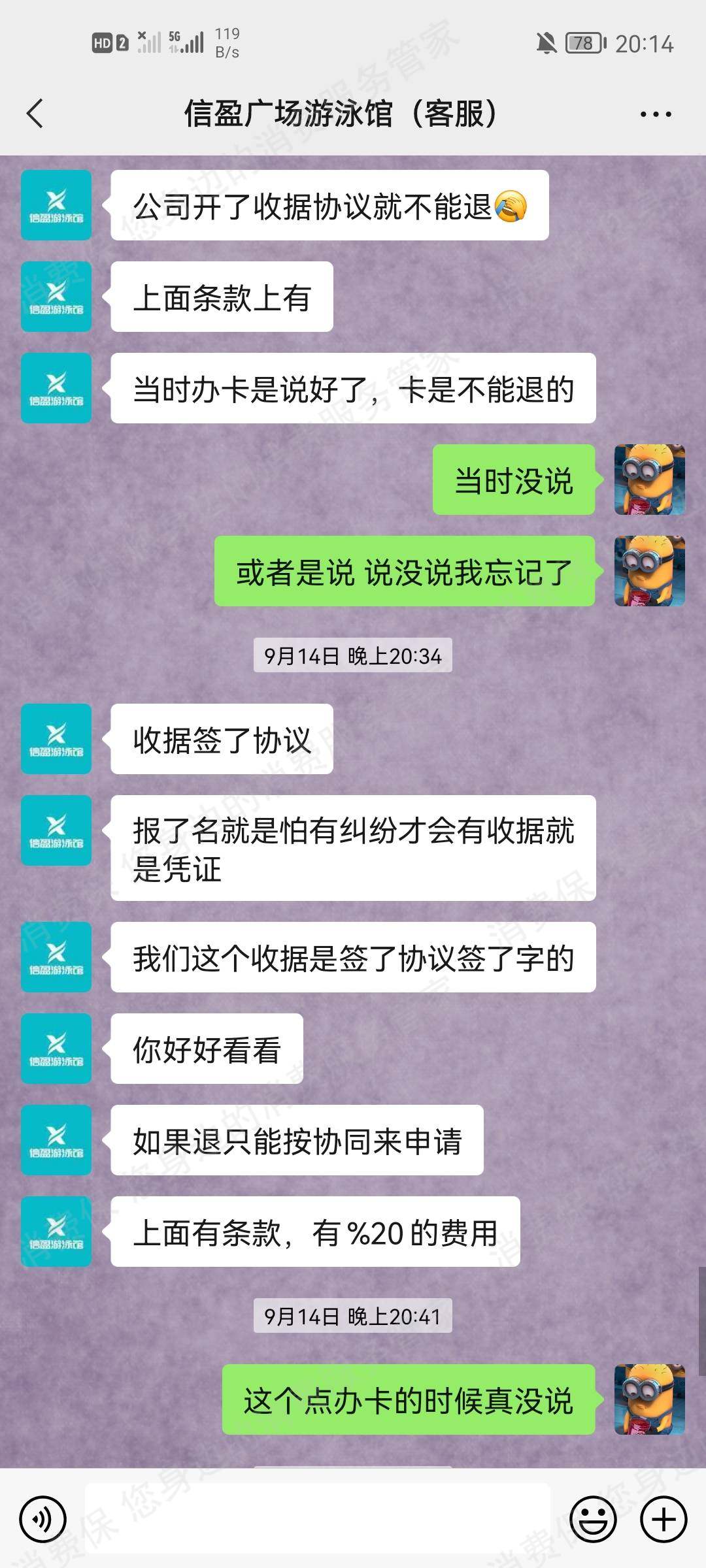Open my minion avatar beside 当时没说

coord(649,480)
